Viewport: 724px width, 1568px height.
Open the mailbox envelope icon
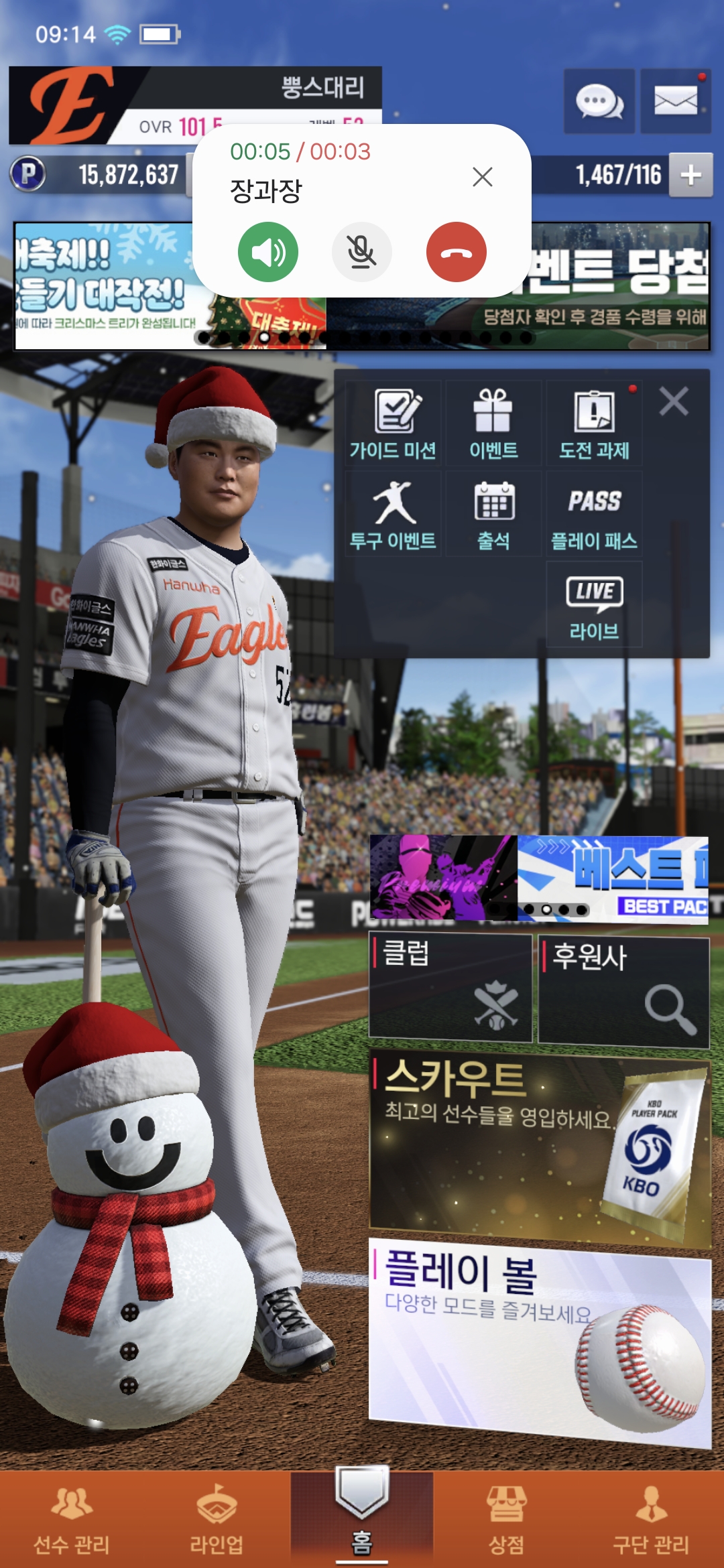pos(675,101)
